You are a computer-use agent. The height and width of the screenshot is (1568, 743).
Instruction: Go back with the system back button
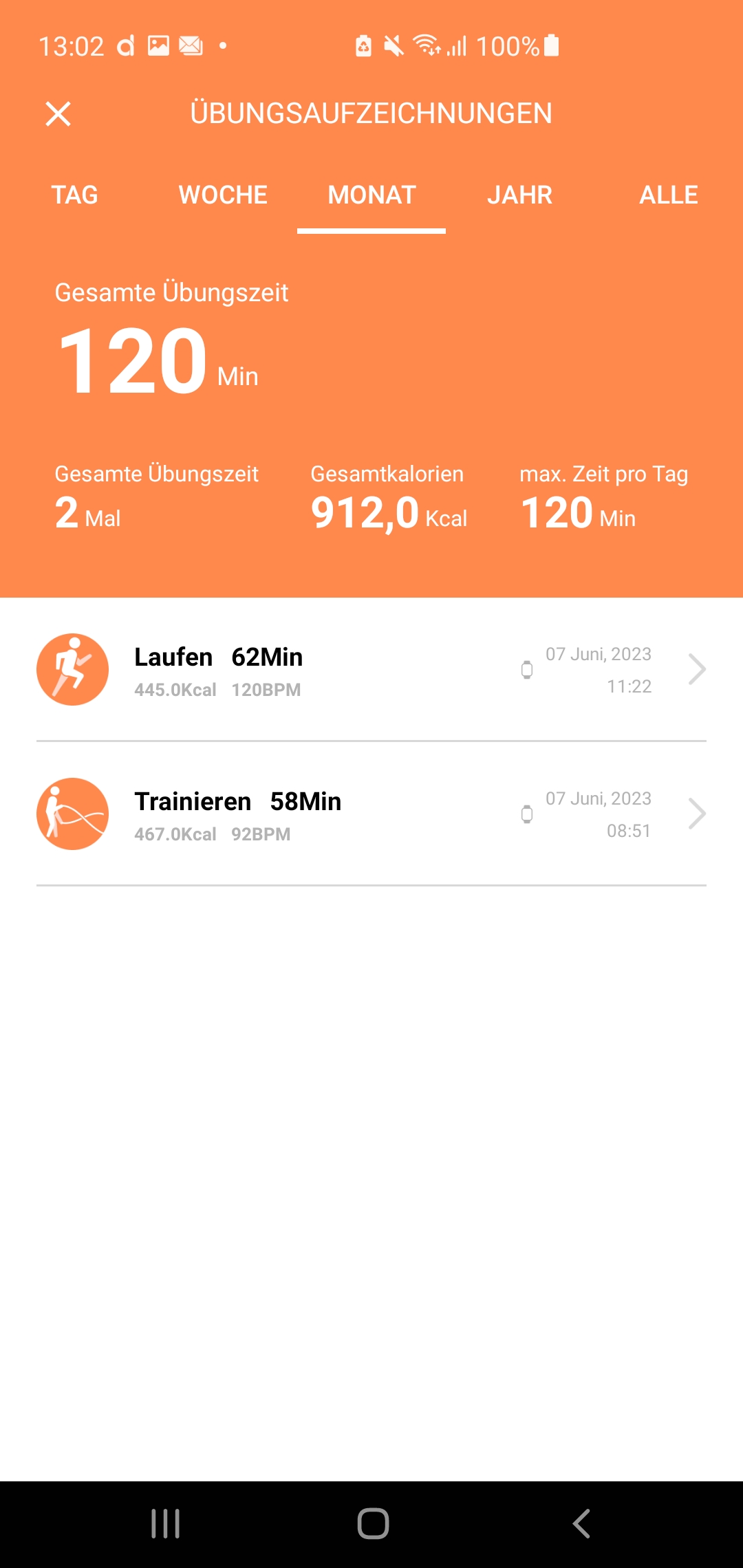pyautogui.click(x=581, y=1523)
